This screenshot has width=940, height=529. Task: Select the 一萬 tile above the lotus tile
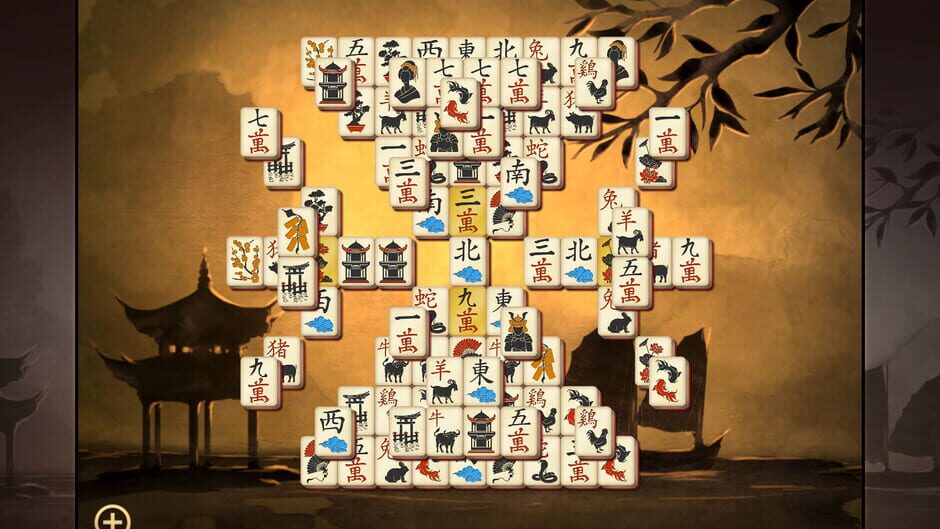pyautogui.click(x=668, y=133)
